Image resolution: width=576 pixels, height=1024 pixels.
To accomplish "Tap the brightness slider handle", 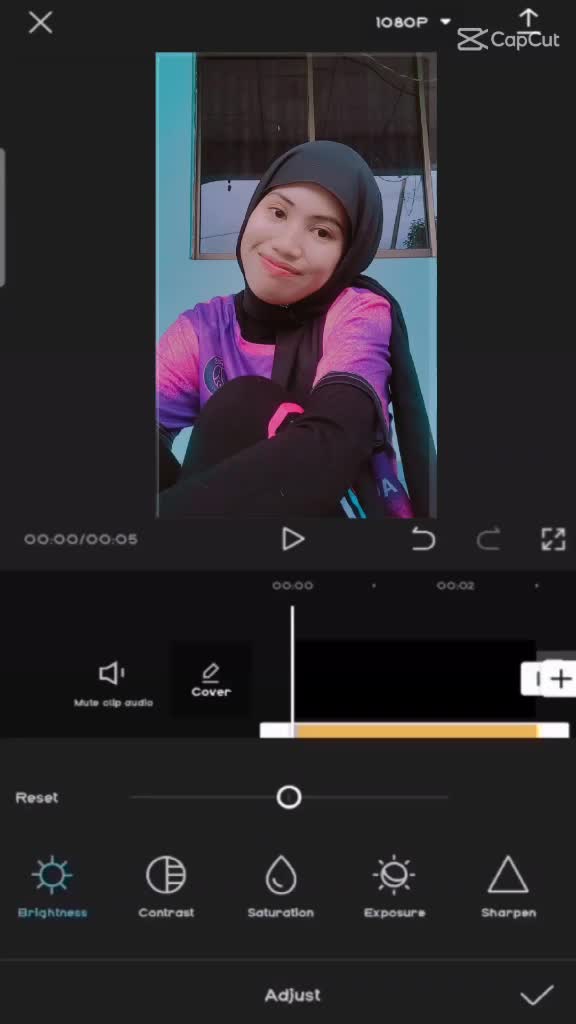I will pyautogui.click(x=289, y=797).
